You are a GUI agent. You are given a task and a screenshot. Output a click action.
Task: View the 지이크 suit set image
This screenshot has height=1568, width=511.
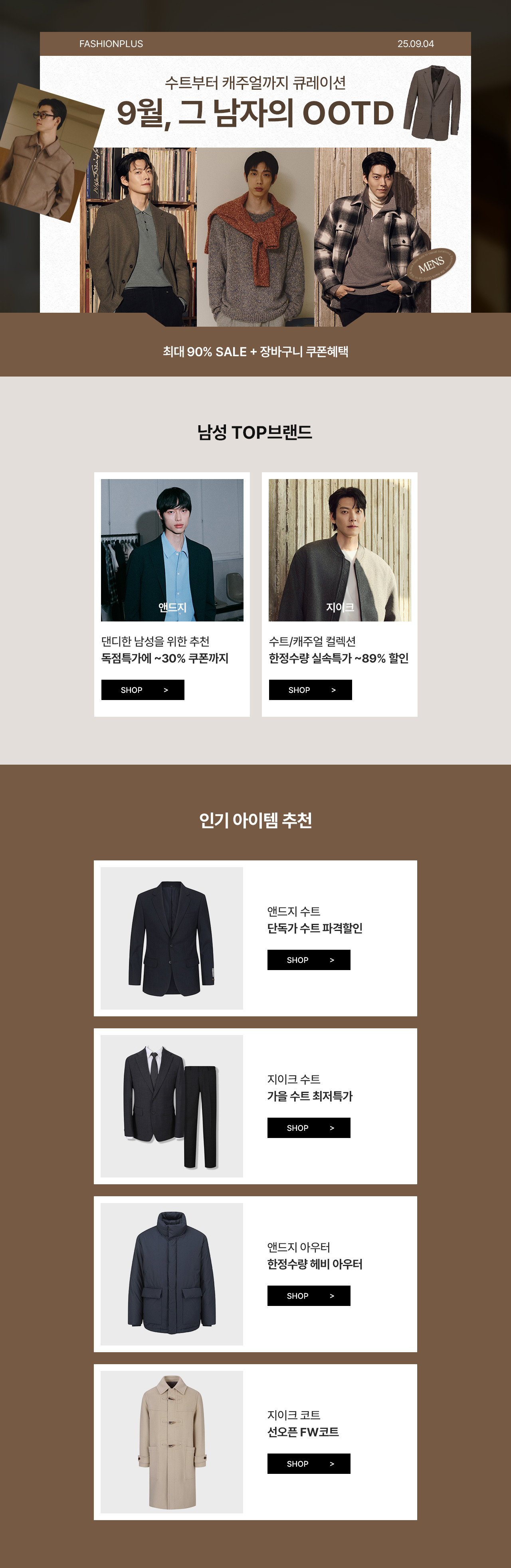[172, 1106]
